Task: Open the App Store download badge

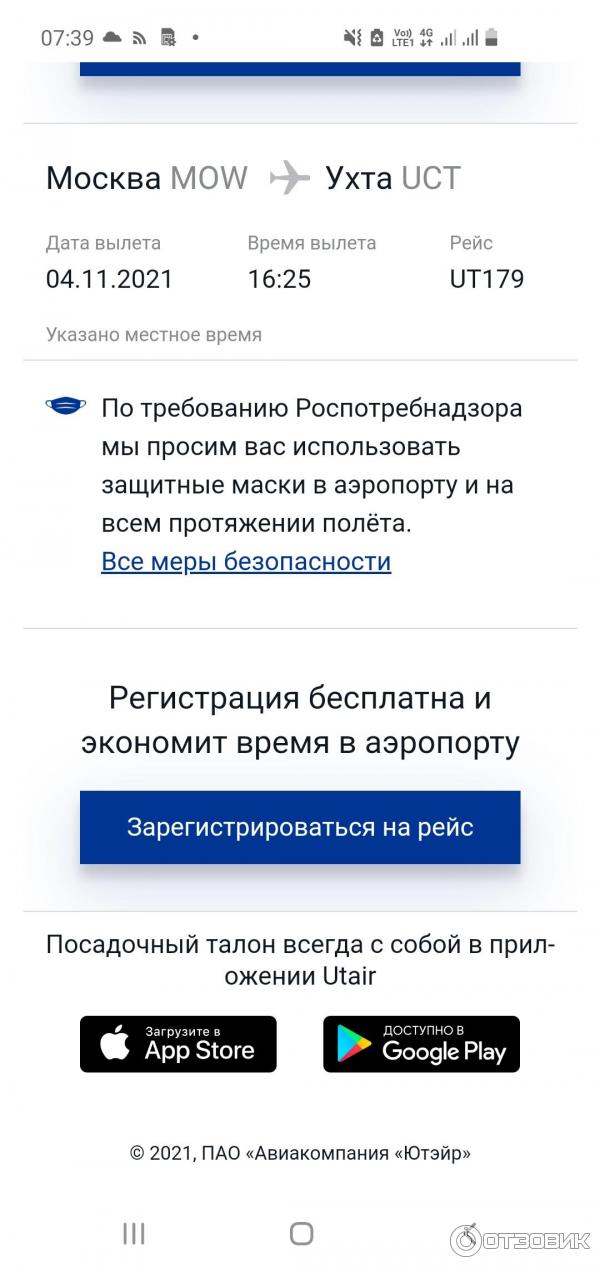Action: pyautogui.click(x=178, y=1044)
